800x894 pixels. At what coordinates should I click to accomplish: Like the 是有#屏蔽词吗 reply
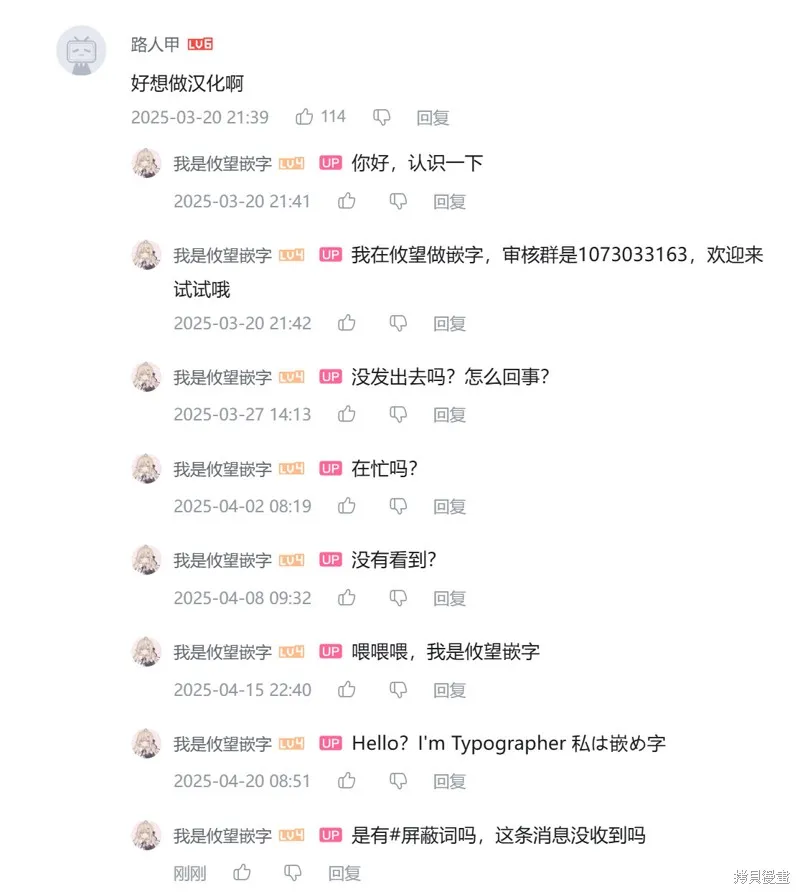tap(242, 873)
